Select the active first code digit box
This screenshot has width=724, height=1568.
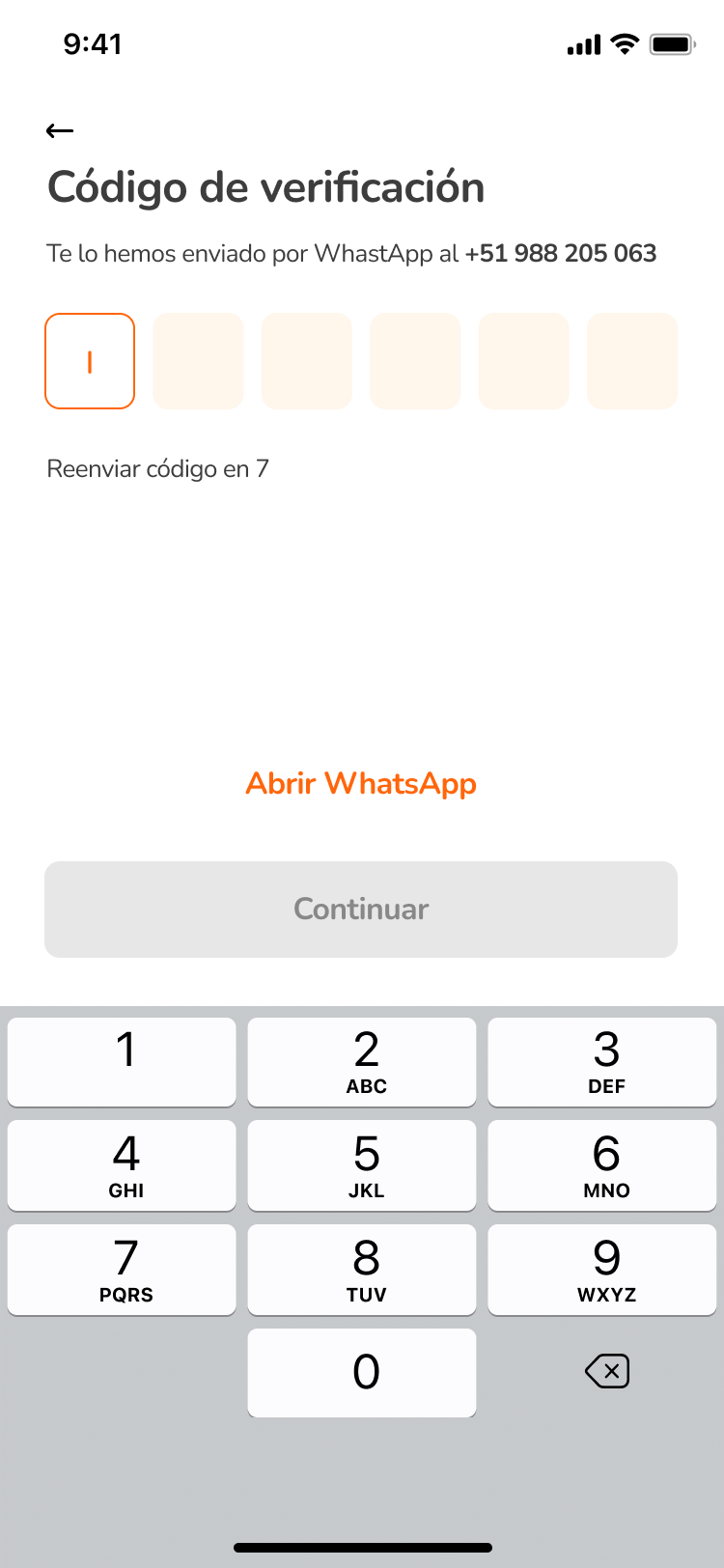tap(89, 361)
